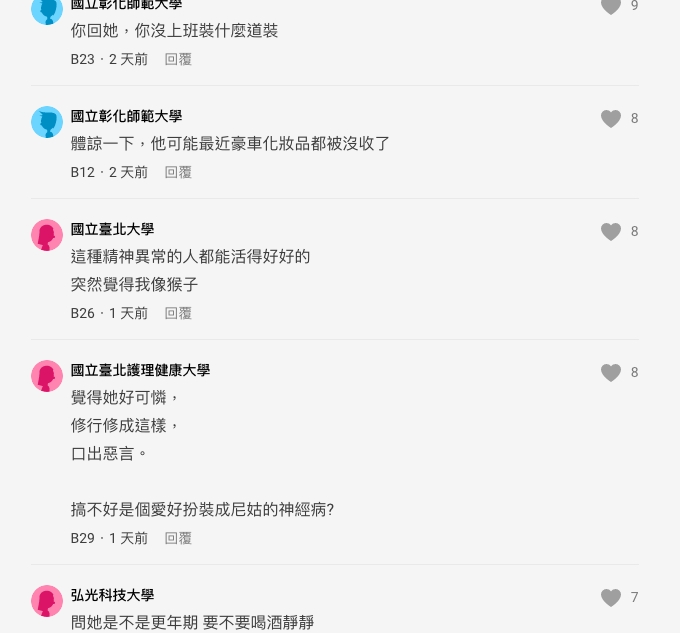Viewport: 680px width, 633px height.
Task: Like the 弘光科技大學 comment
Action: click(611, 598)
